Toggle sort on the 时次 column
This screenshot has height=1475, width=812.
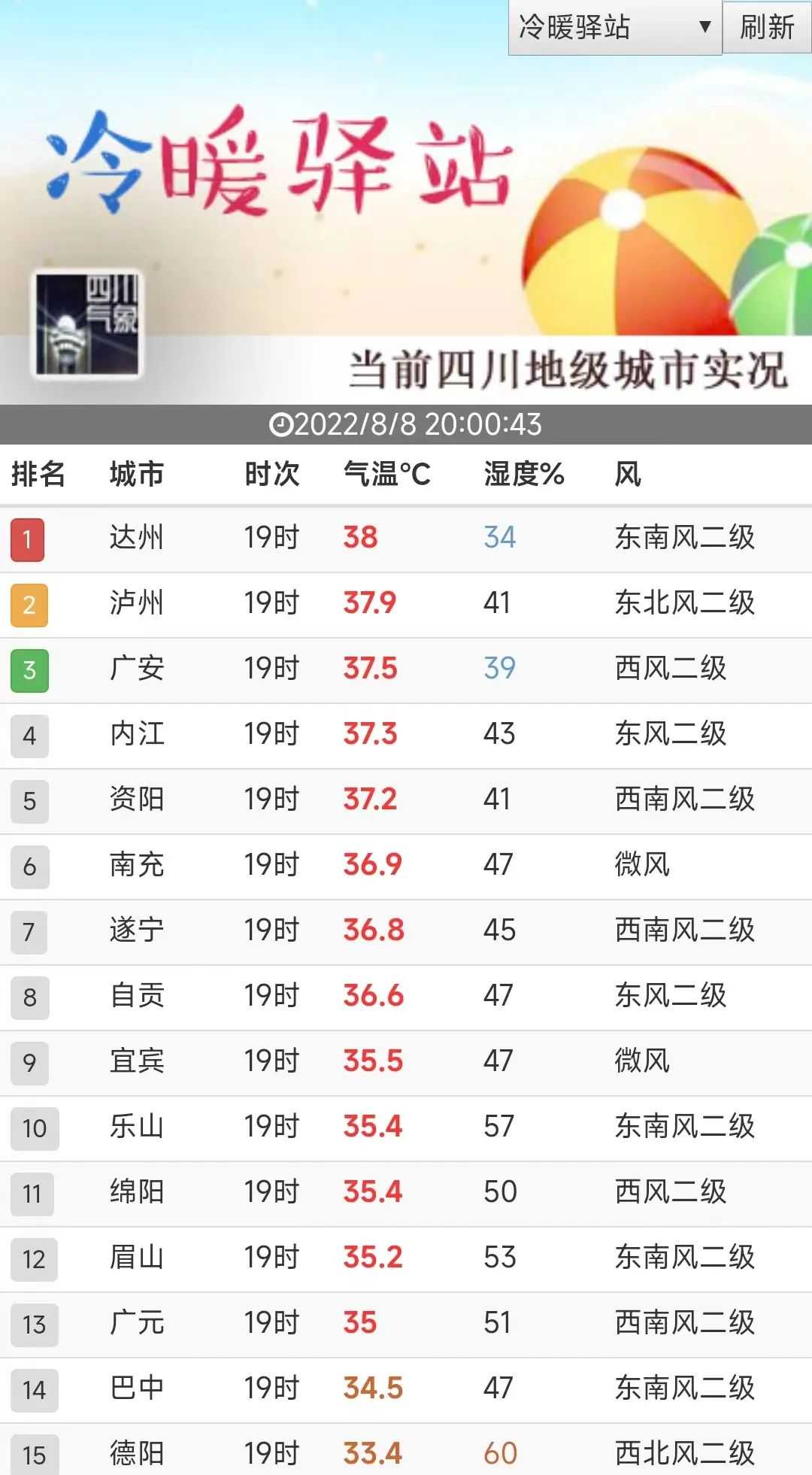point(272,474)
